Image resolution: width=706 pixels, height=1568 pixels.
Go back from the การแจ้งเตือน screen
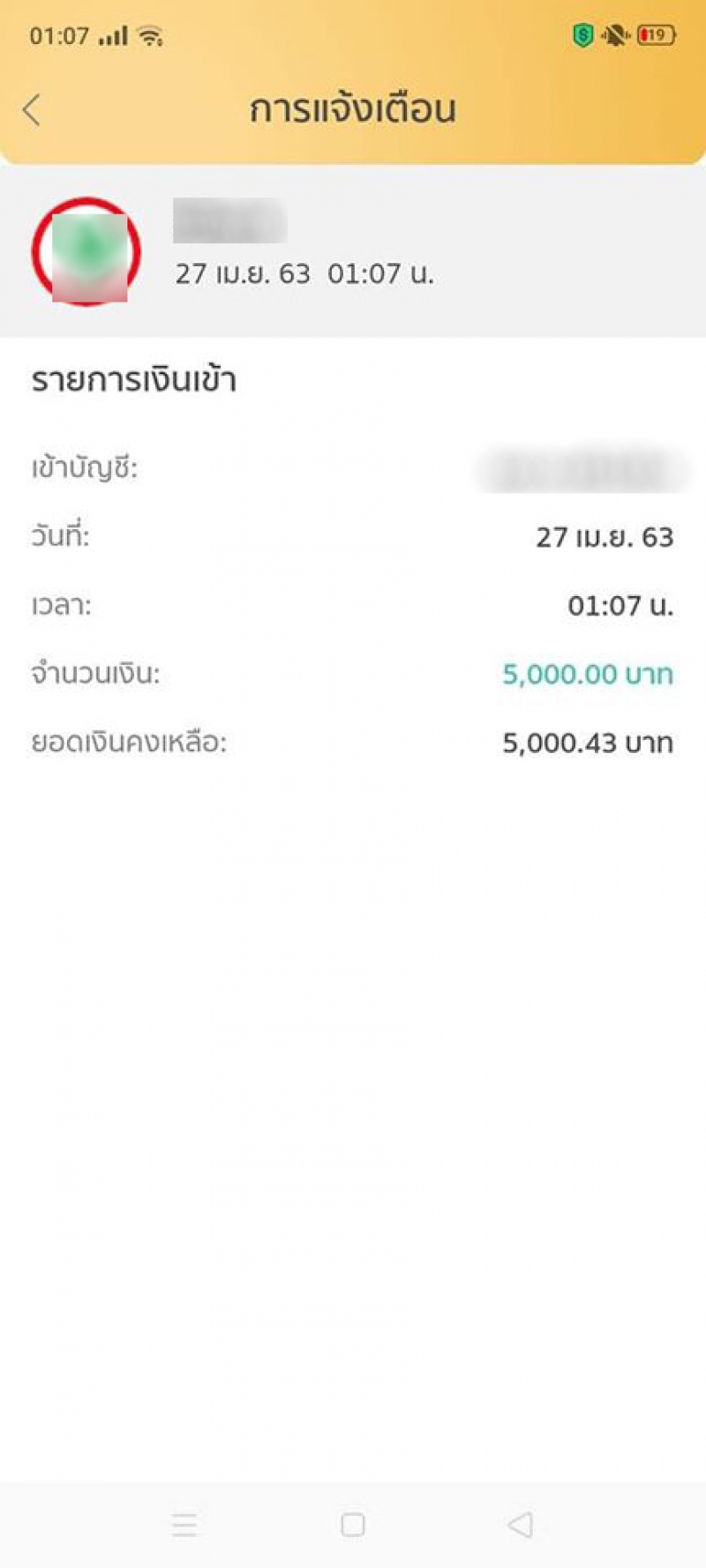32,110
